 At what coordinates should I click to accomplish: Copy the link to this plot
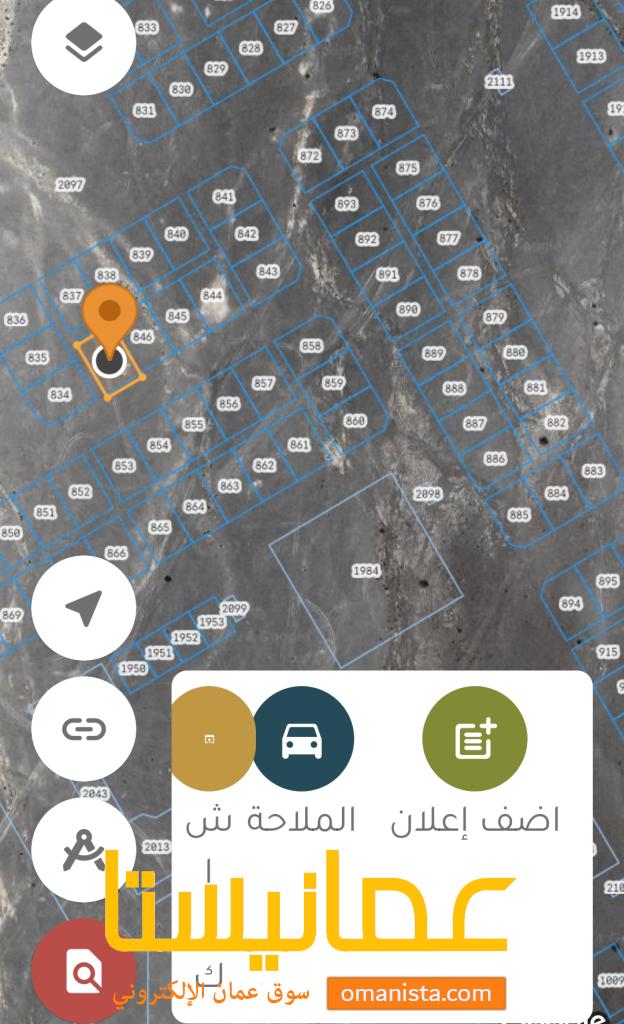click(x=84, y=728)
